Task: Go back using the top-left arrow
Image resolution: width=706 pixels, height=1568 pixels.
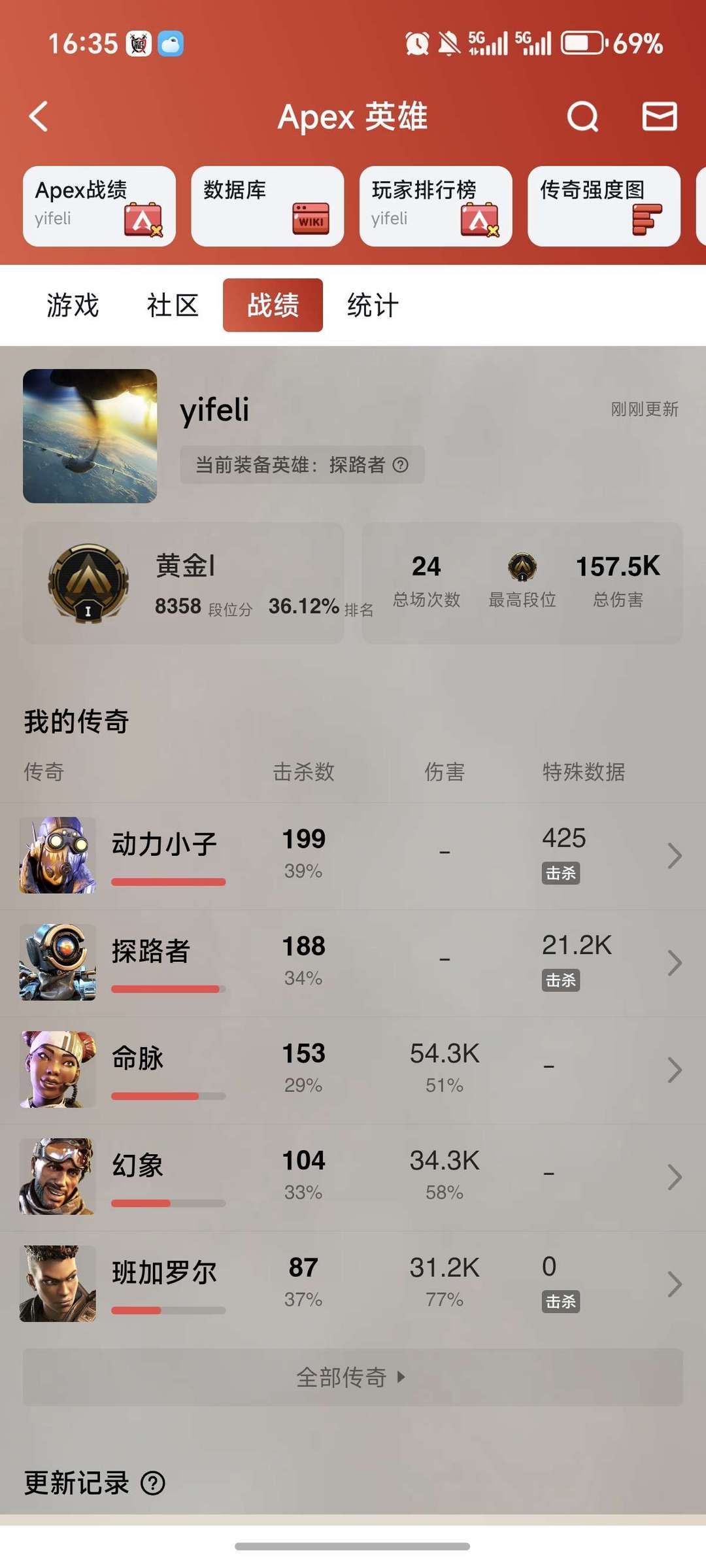Action: coord(39,116)
